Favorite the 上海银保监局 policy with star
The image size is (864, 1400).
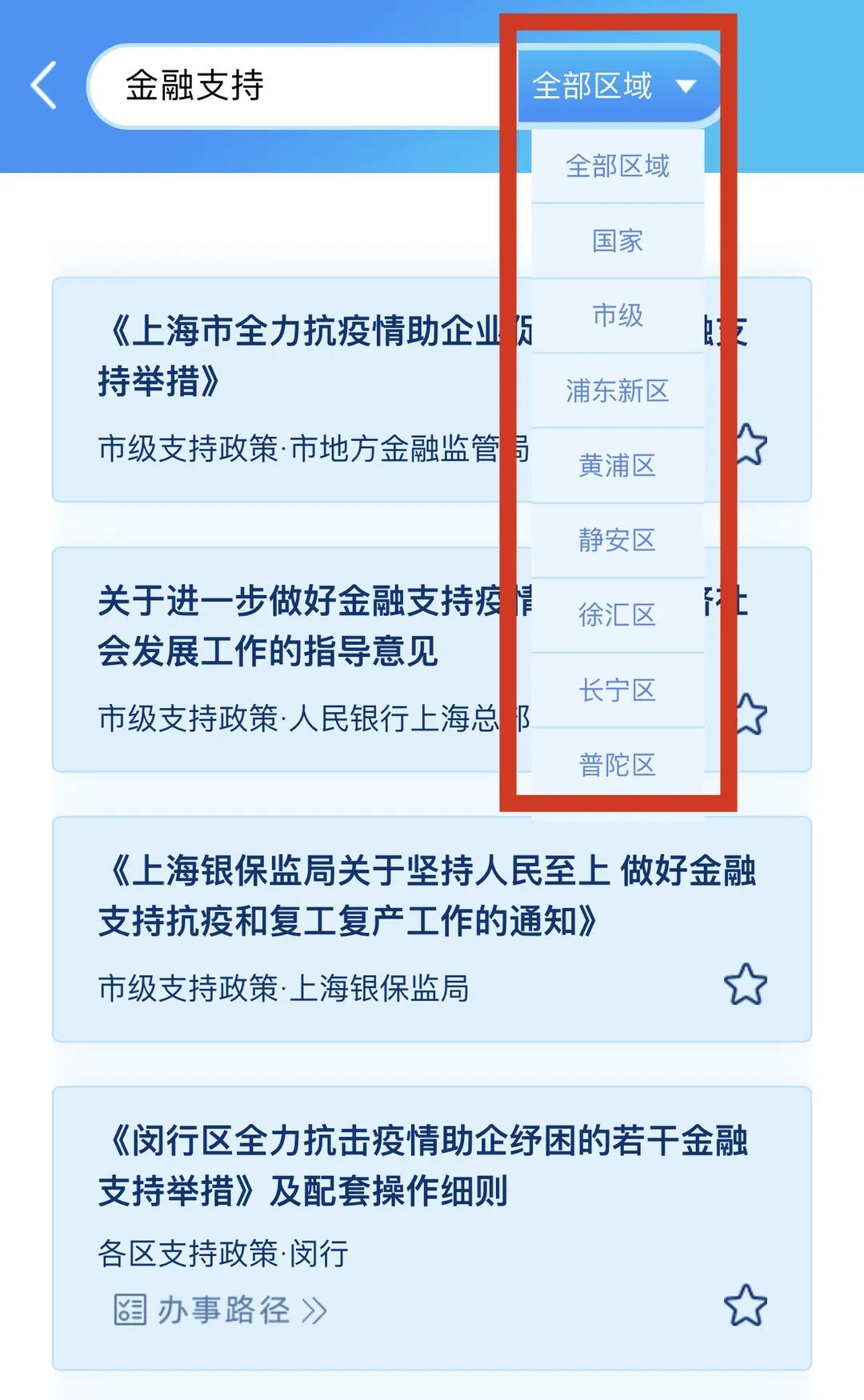tap(745, 985)
